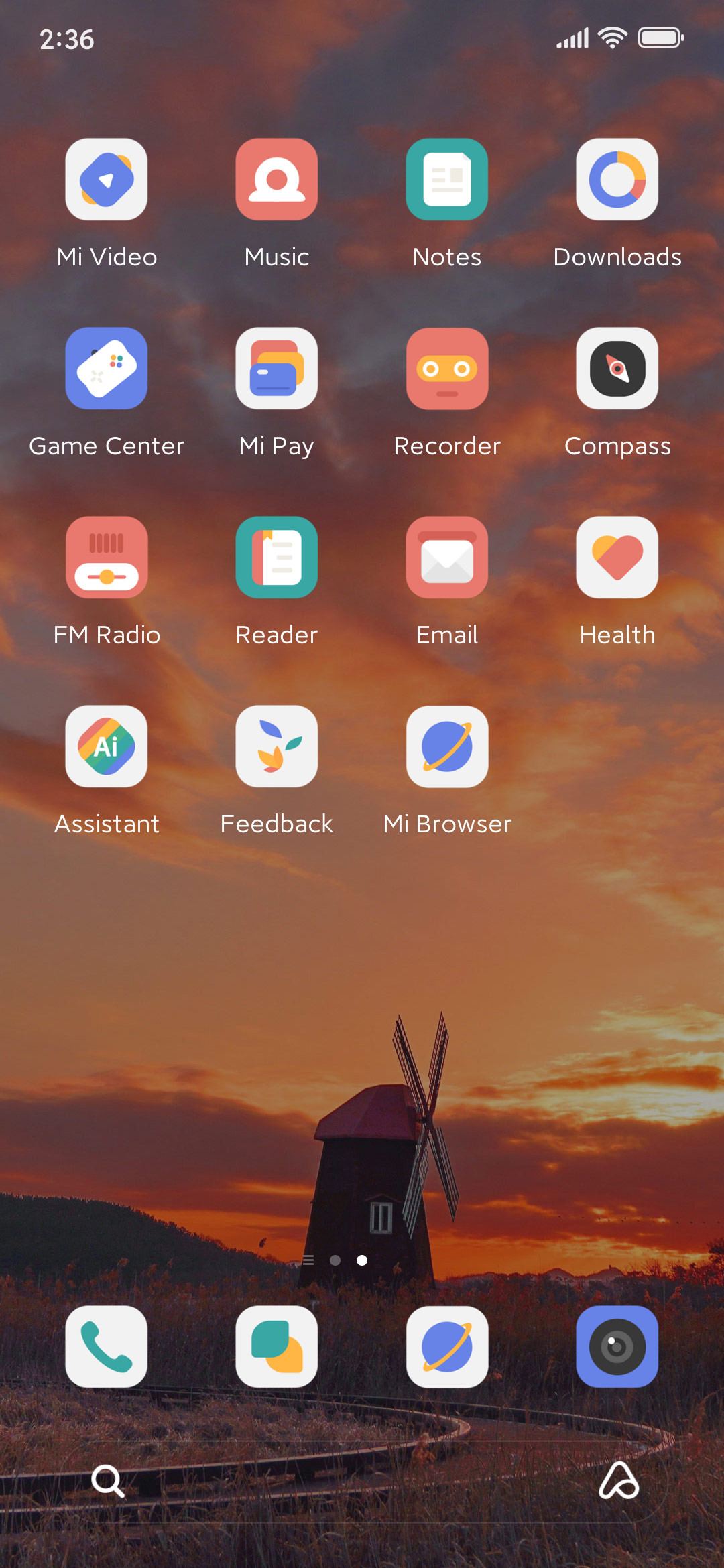
Task: Open the Feedback app
Action: click(x=277, y=746)
